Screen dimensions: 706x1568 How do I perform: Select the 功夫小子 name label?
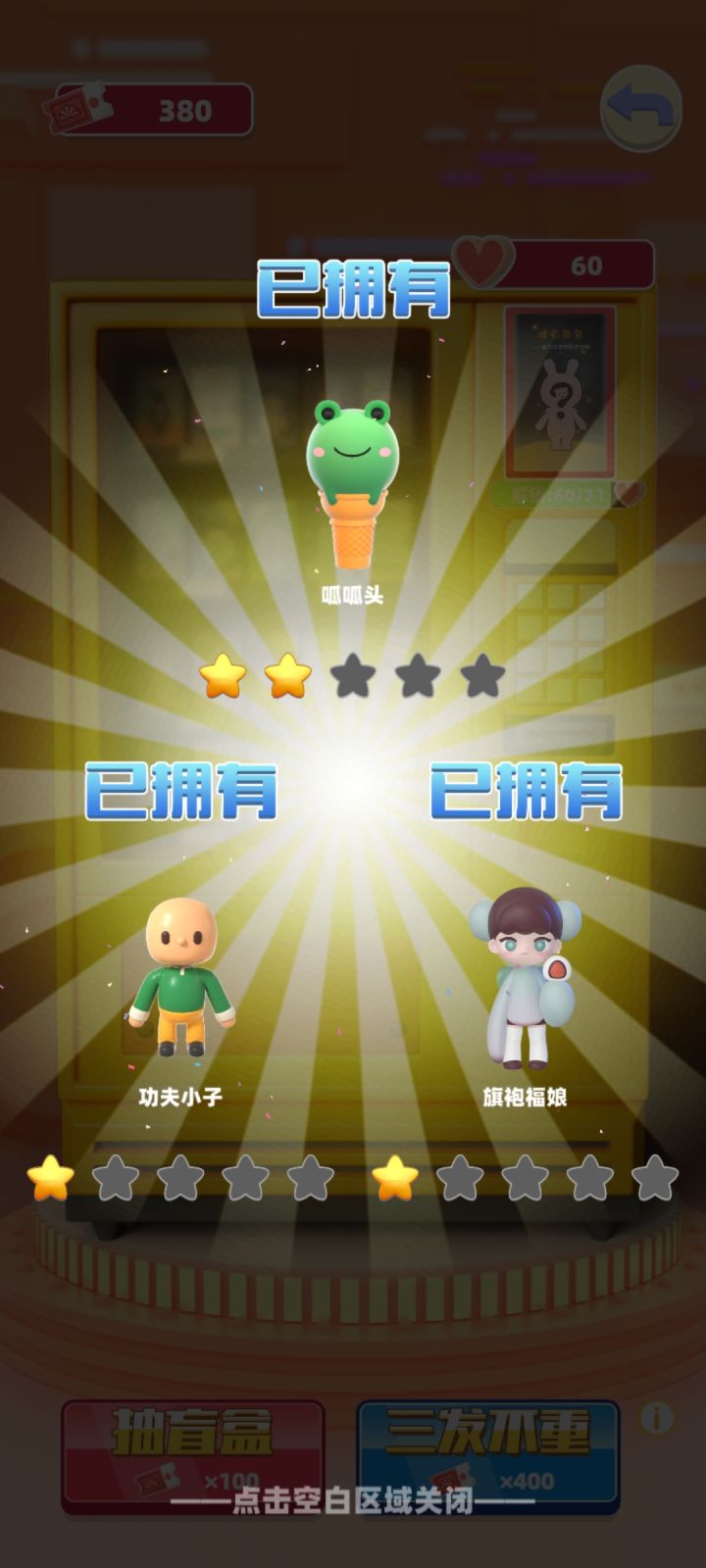click(x=179, y=1098)
